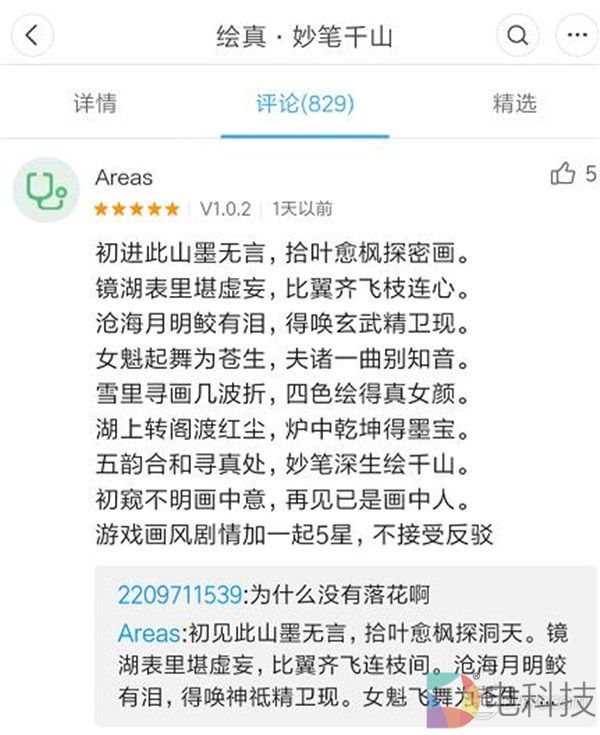Go back using the top-left arrow
The image size is (600, 735).
(32, 37)
